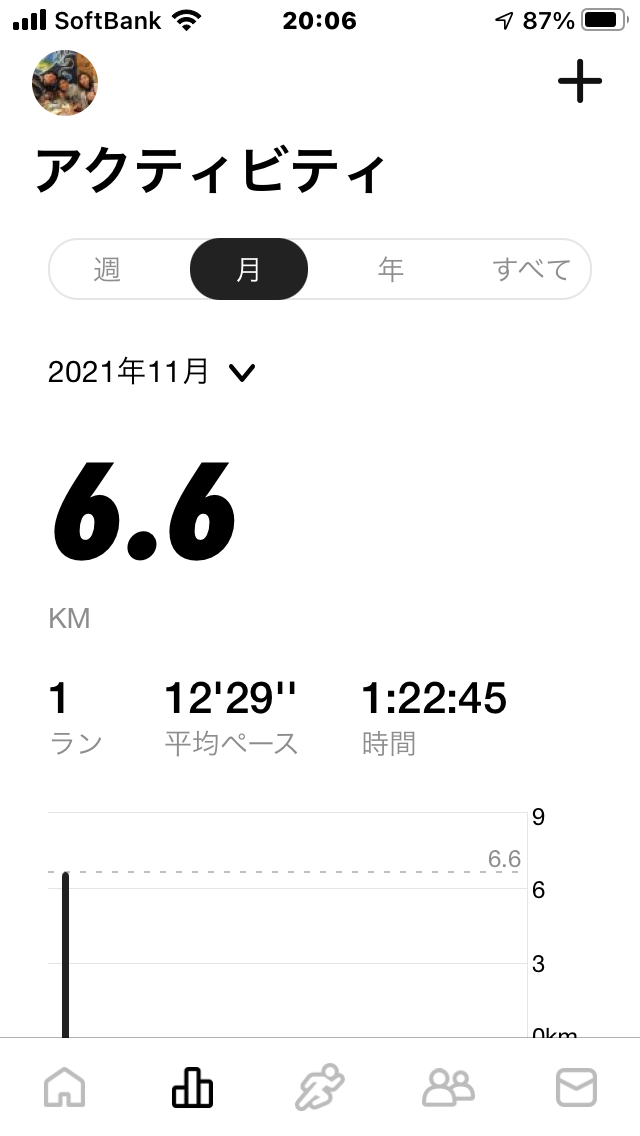This screenshot has height=1136, width=640.
Task: Open the friends/club tab
Action: coord(448,1087)
